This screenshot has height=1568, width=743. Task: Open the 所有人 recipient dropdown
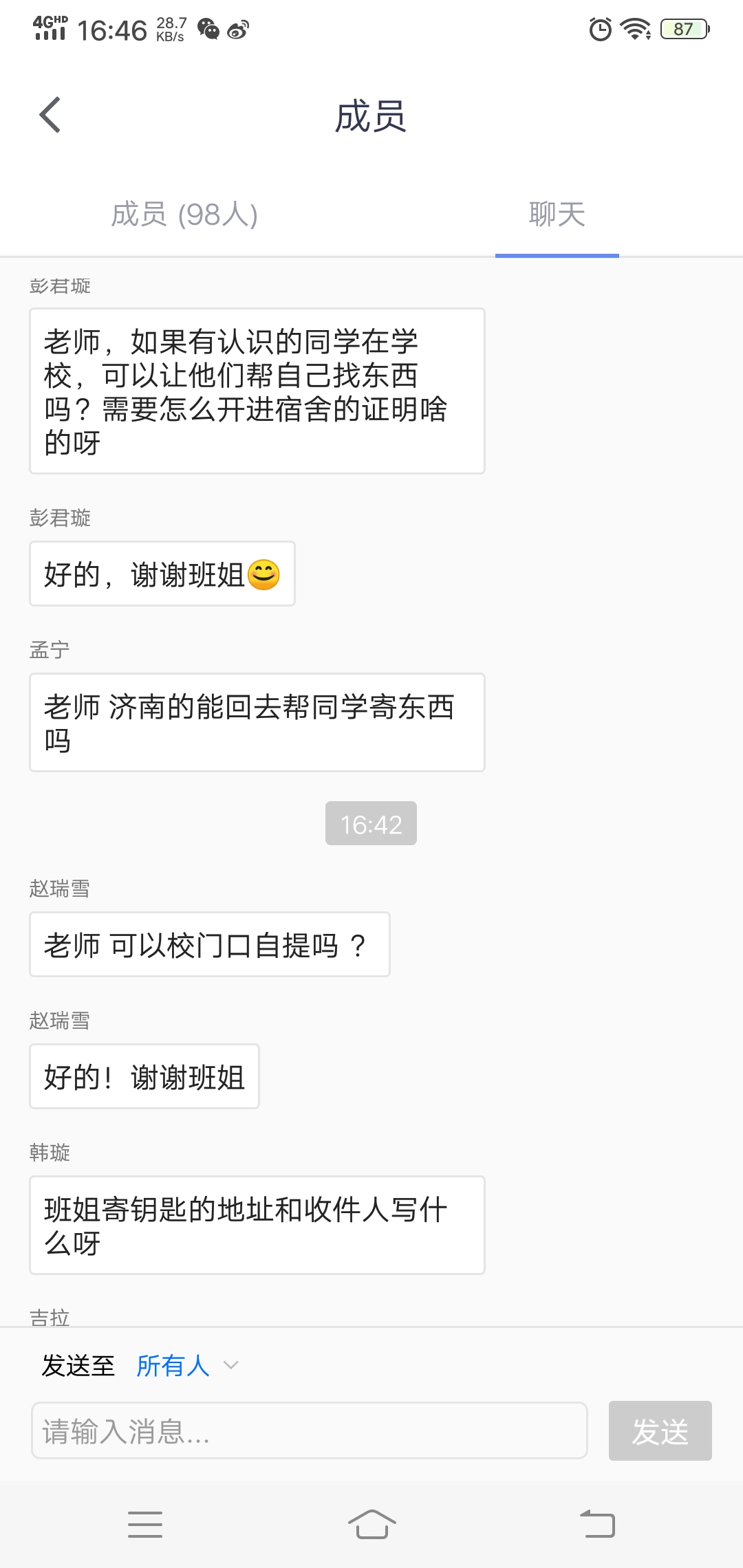tap(187, 1365)
